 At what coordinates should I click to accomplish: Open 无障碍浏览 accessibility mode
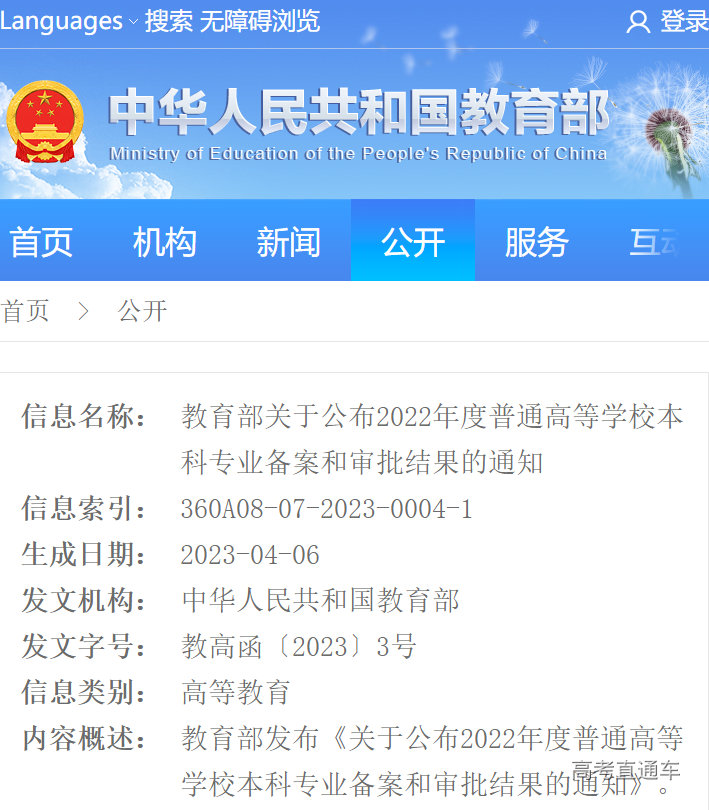point(260,21)
